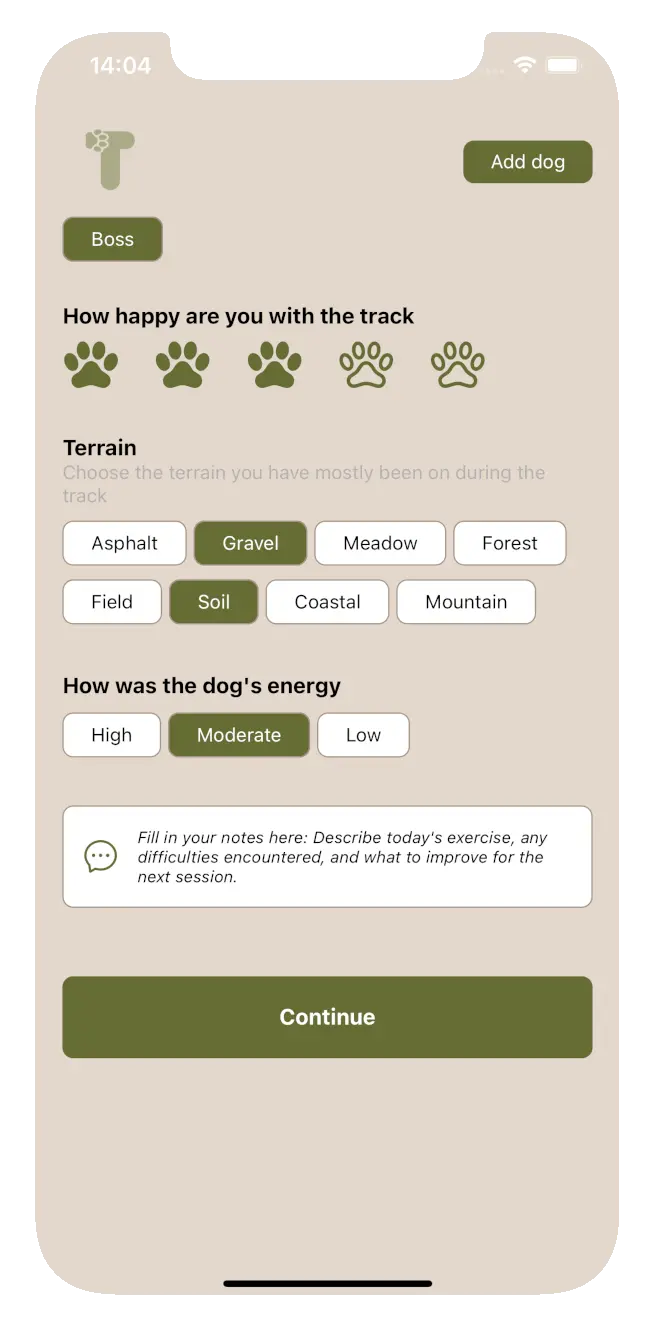Select the Field terrain chip
The width and height of the screenshot is (656, 1326).
click(x=112, y=602)
